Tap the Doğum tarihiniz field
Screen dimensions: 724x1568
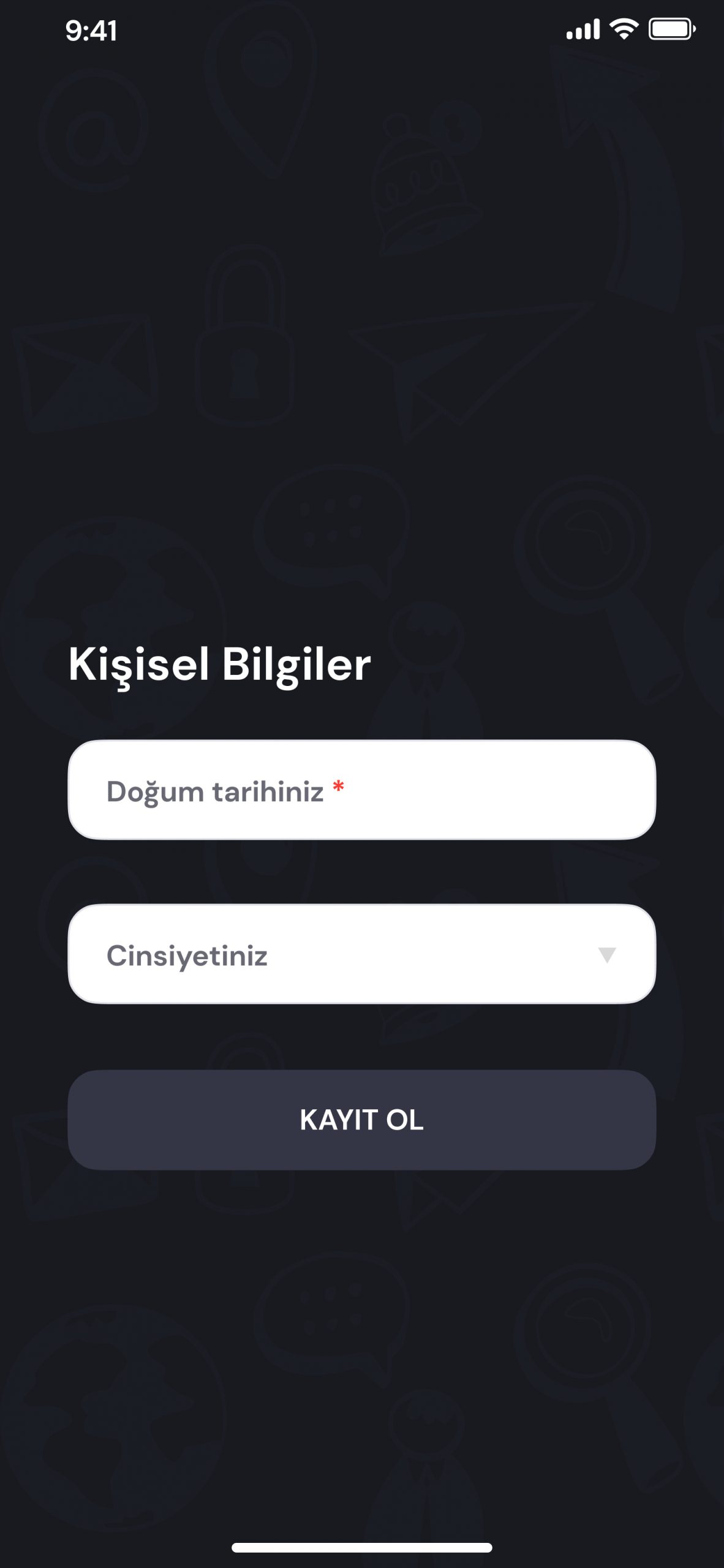point(361,790)
